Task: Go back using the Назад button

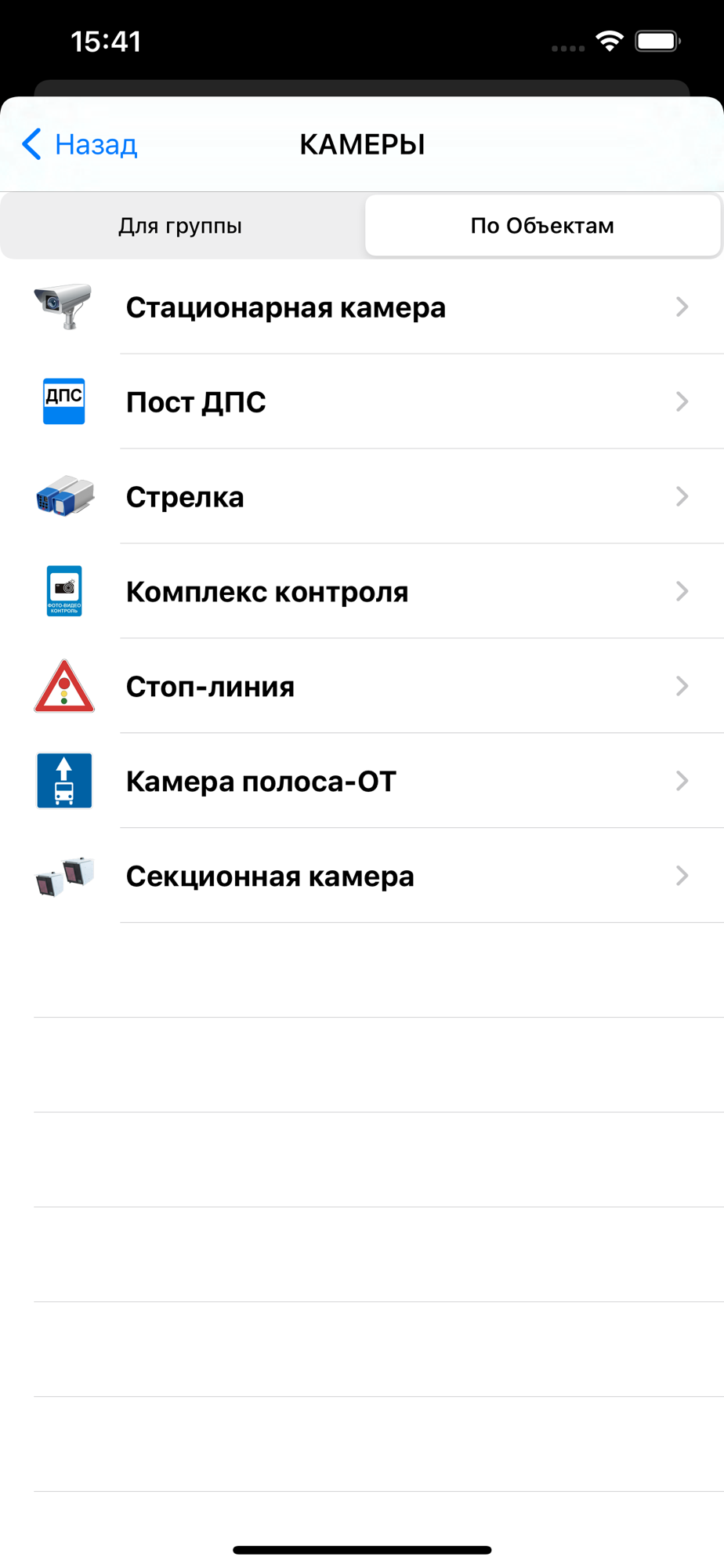Action: (81, 145)
